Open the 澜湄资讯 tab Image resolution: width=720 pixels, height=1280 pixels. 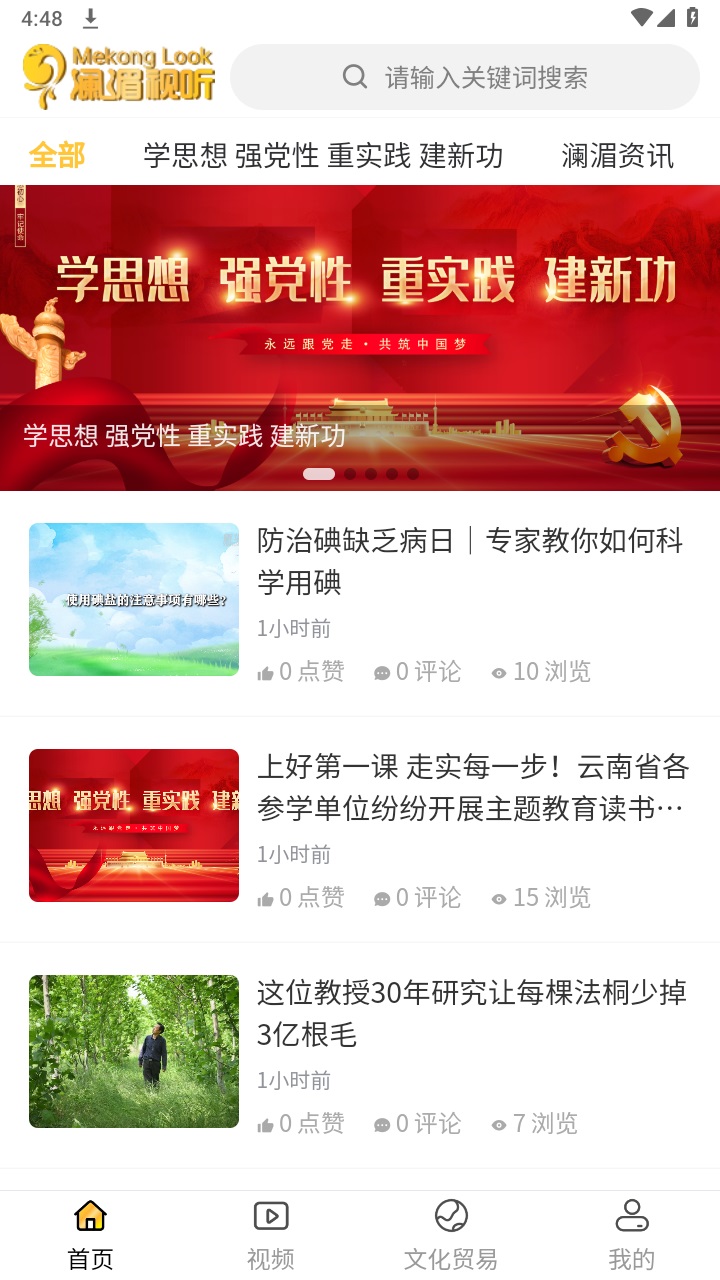pyautogui.click(x=616, y=154)
